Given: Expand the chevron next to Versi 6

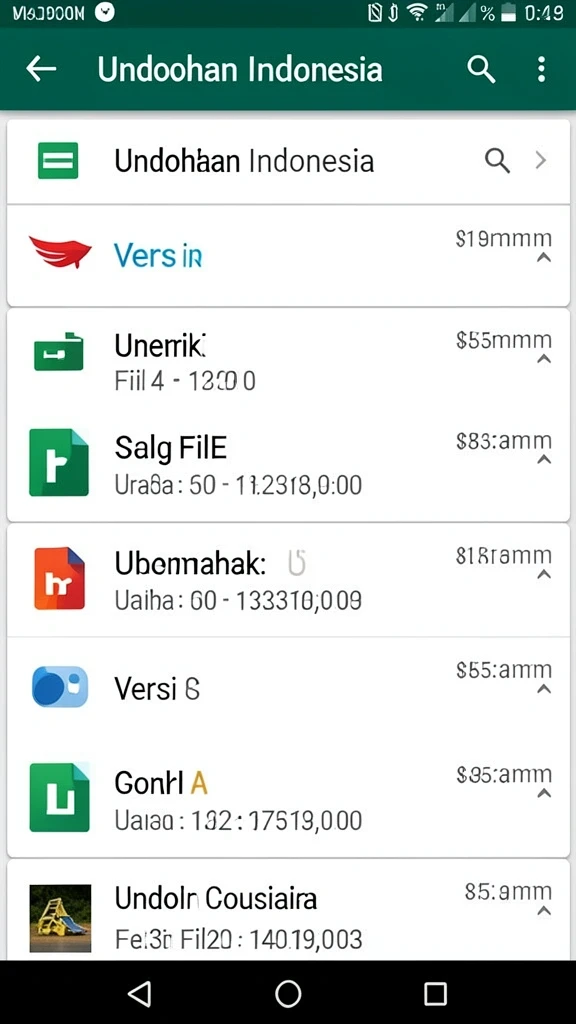Looking at the screenshot, I should [x=543, y=689].
